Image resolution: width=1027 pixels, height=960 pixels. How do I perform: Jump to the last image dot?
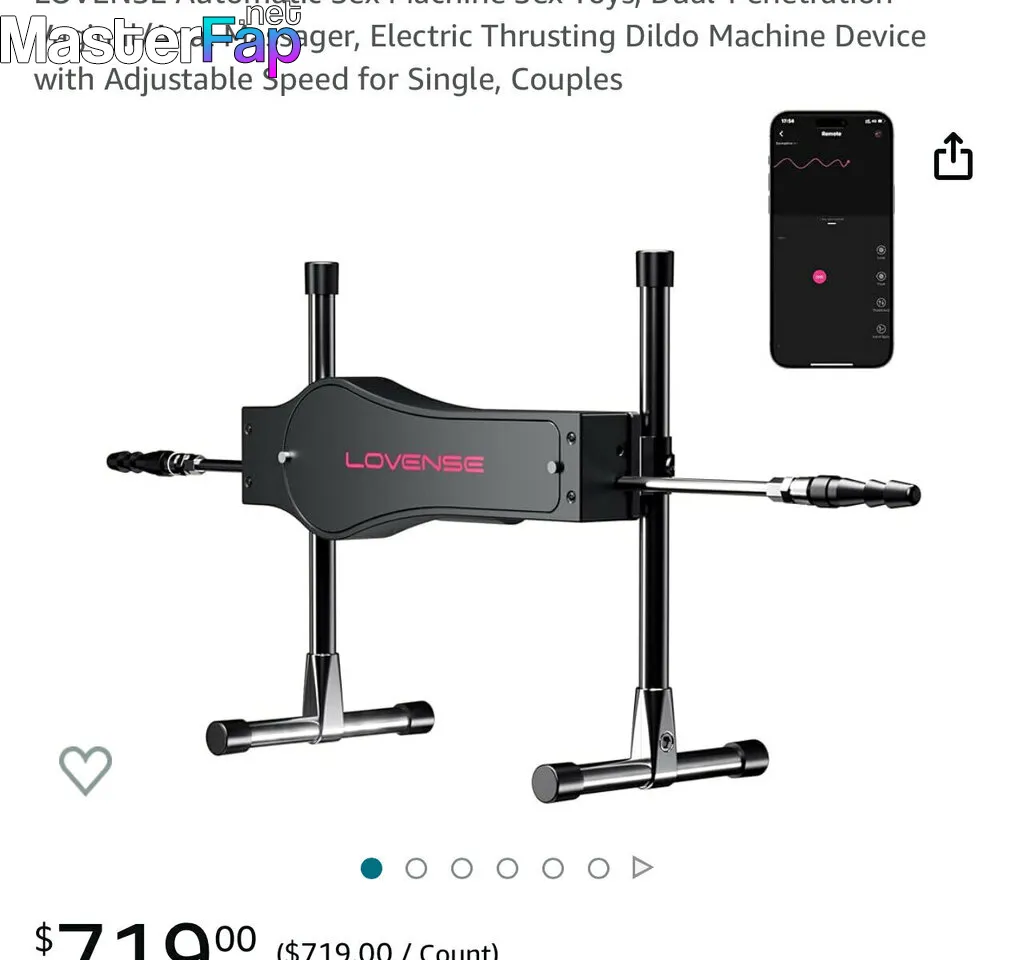pos(598,868)
